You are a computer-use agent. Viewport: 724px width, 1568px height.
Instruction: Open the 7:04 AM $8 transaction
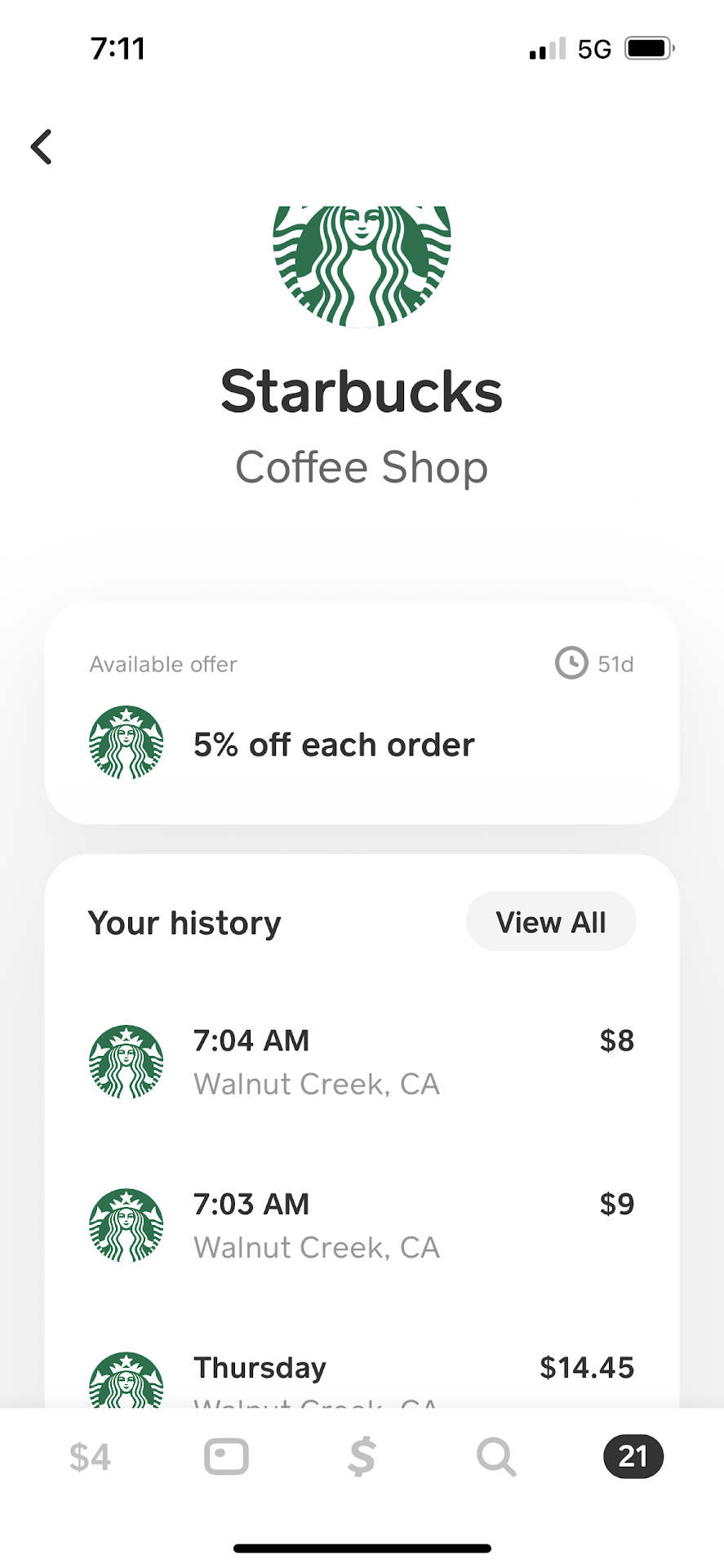[x=362, y=1062]
